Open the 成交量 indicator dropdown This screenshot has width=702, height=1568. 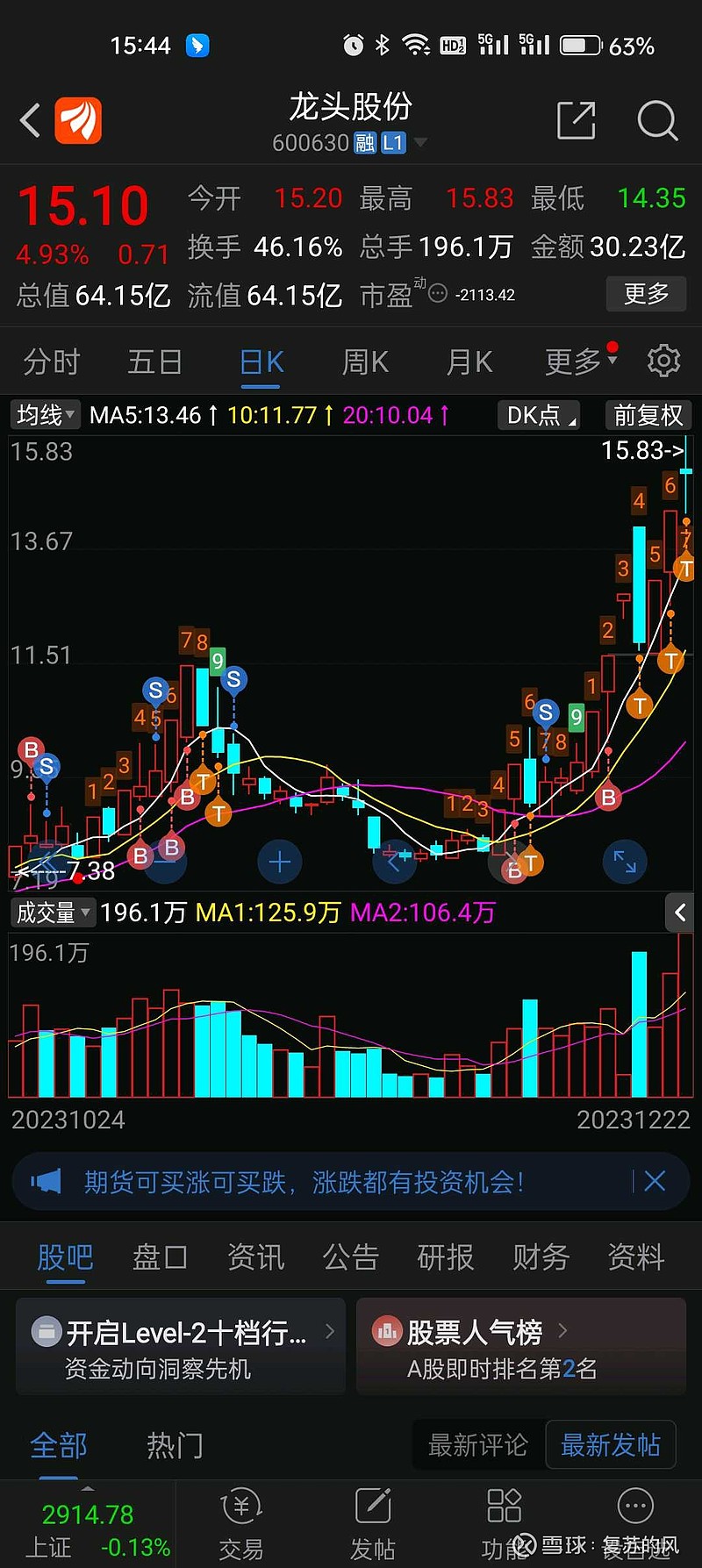coord(52,913)
